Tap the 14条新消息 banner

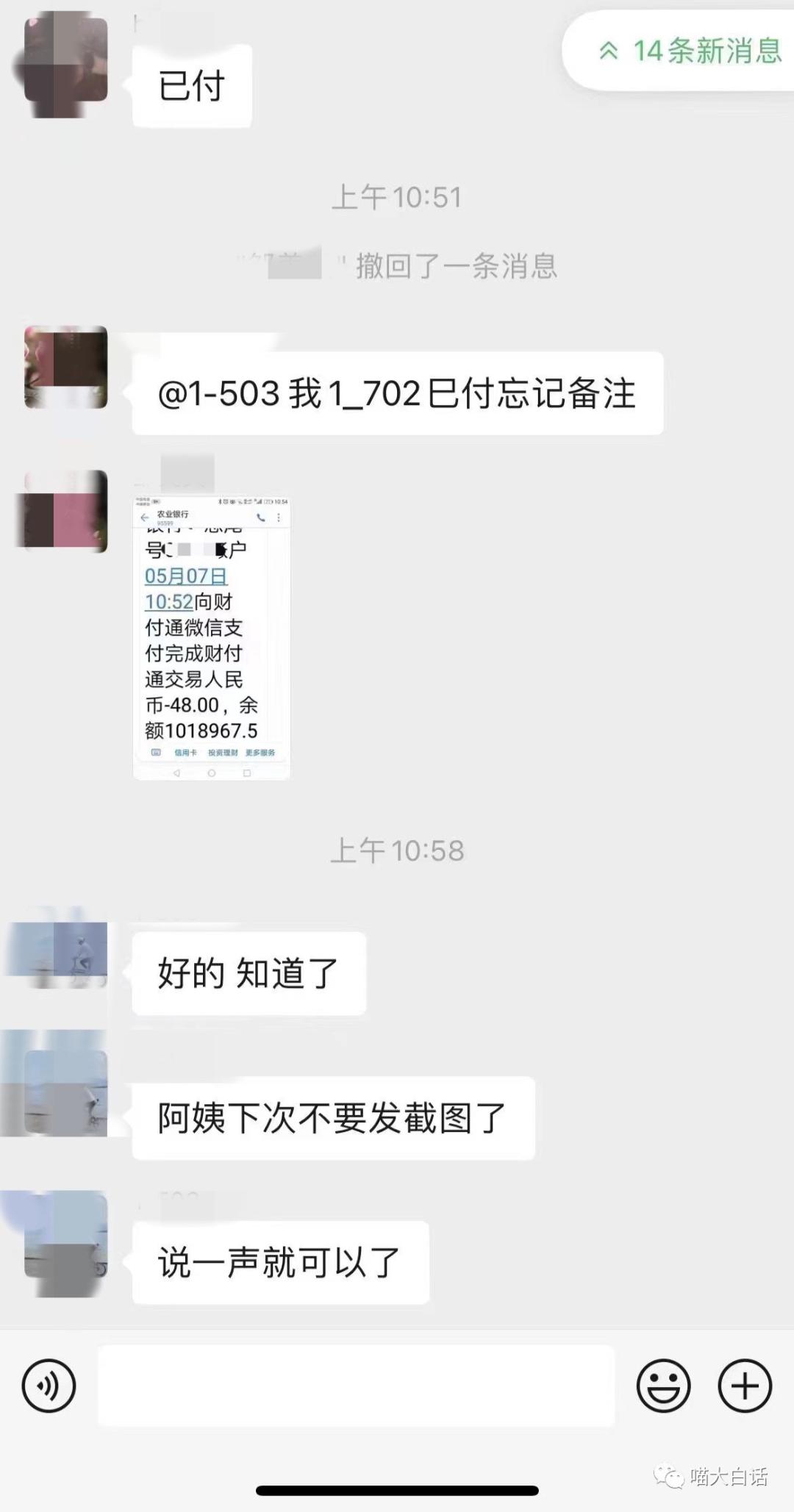[691, 50]
